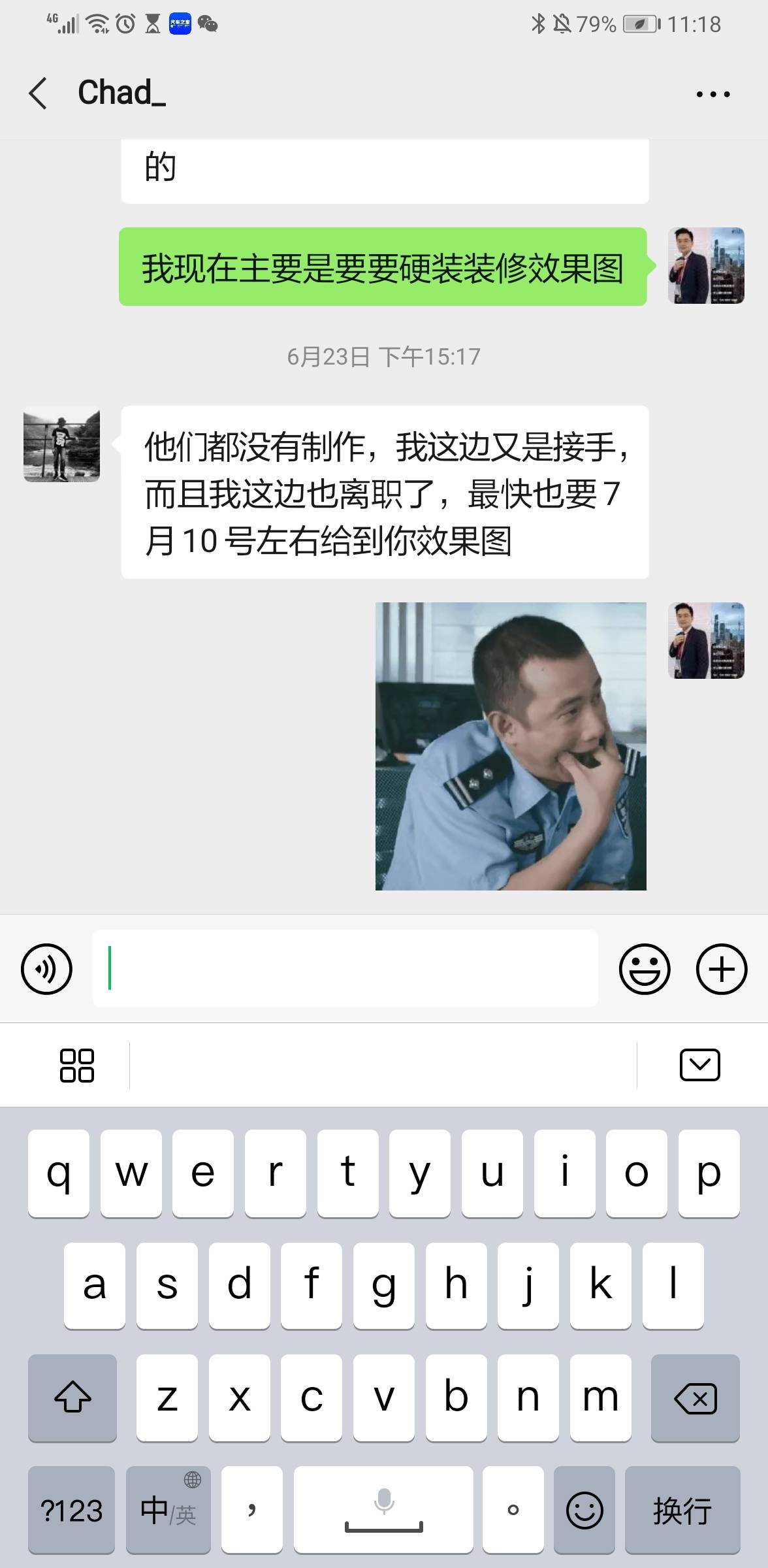Tap the shift key
768x1568 pixels.
point(72,1397)
